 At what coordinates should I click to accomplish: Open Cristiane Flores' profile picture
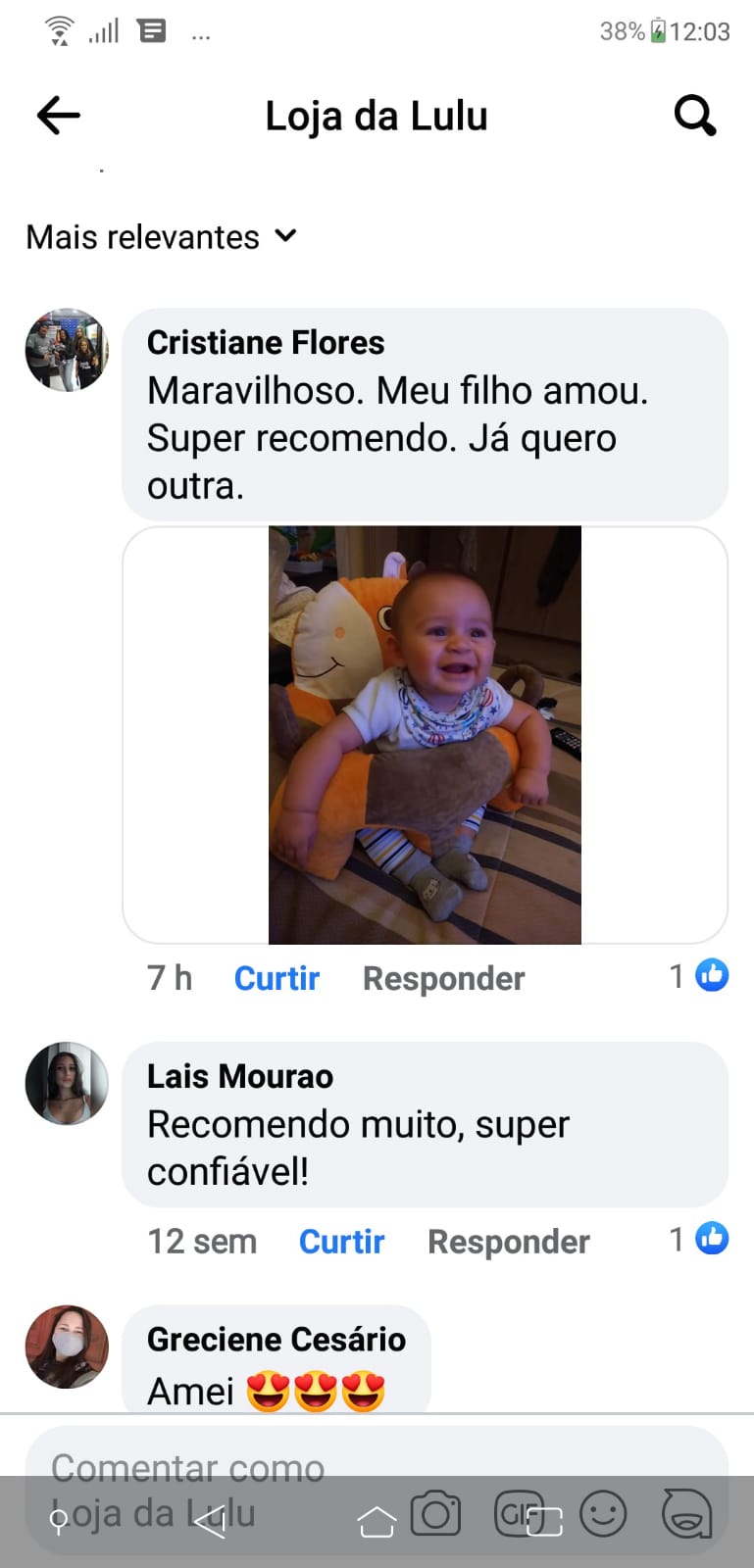[x=67, y=351]
